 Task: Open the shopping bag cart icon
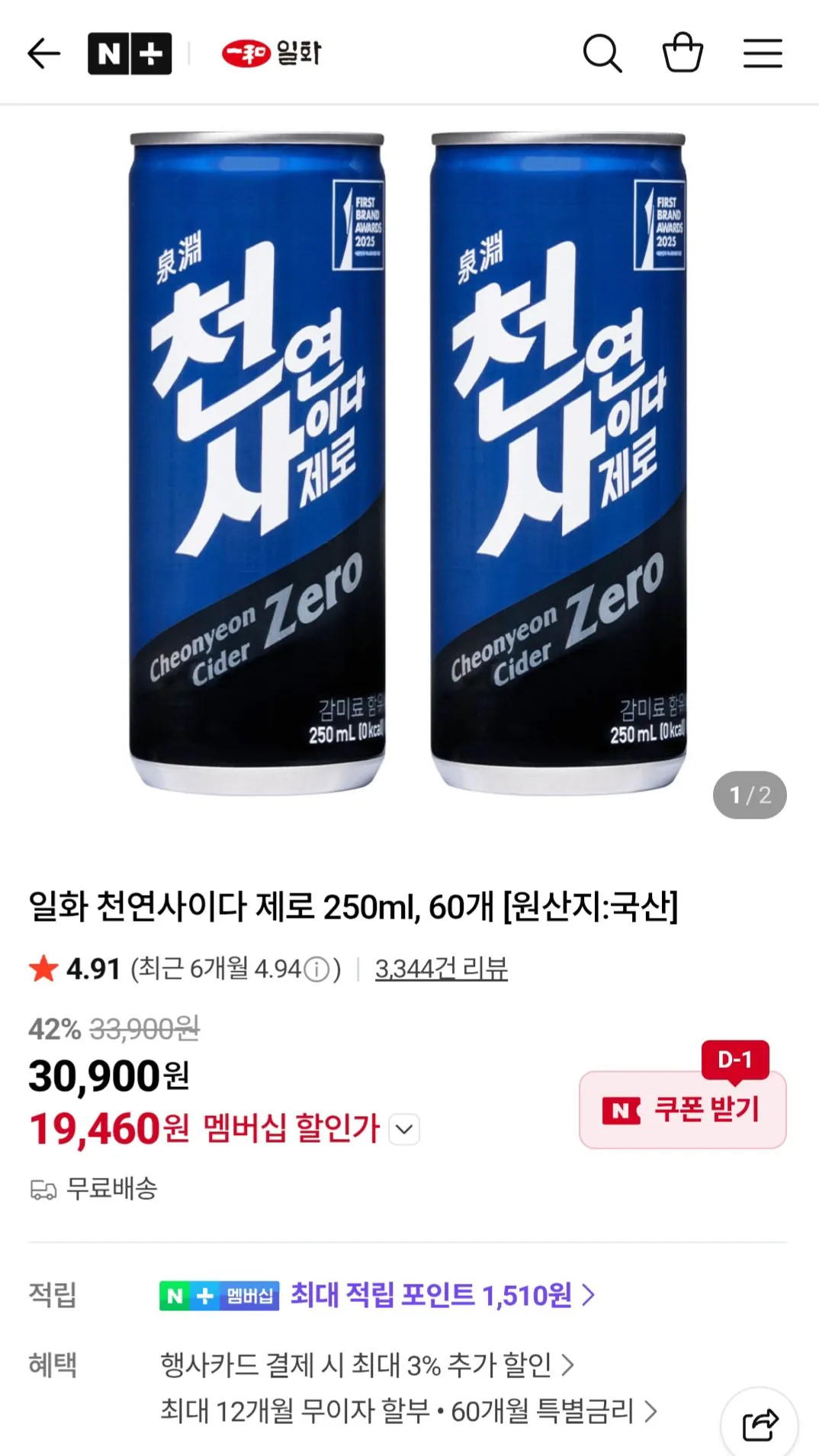click(x=682, y=52)
